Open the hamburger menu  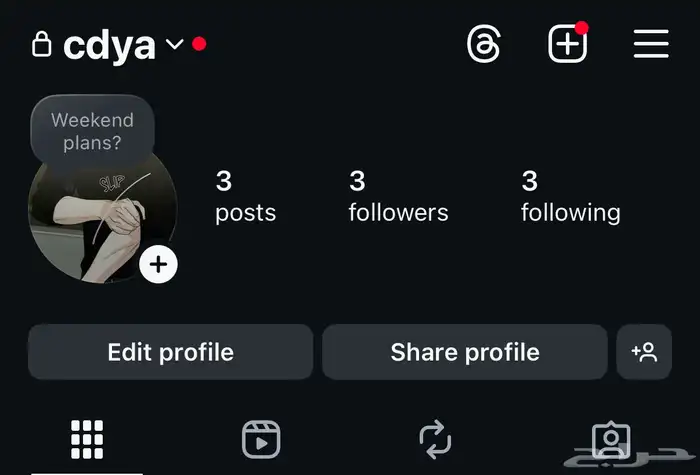[651, 44]
